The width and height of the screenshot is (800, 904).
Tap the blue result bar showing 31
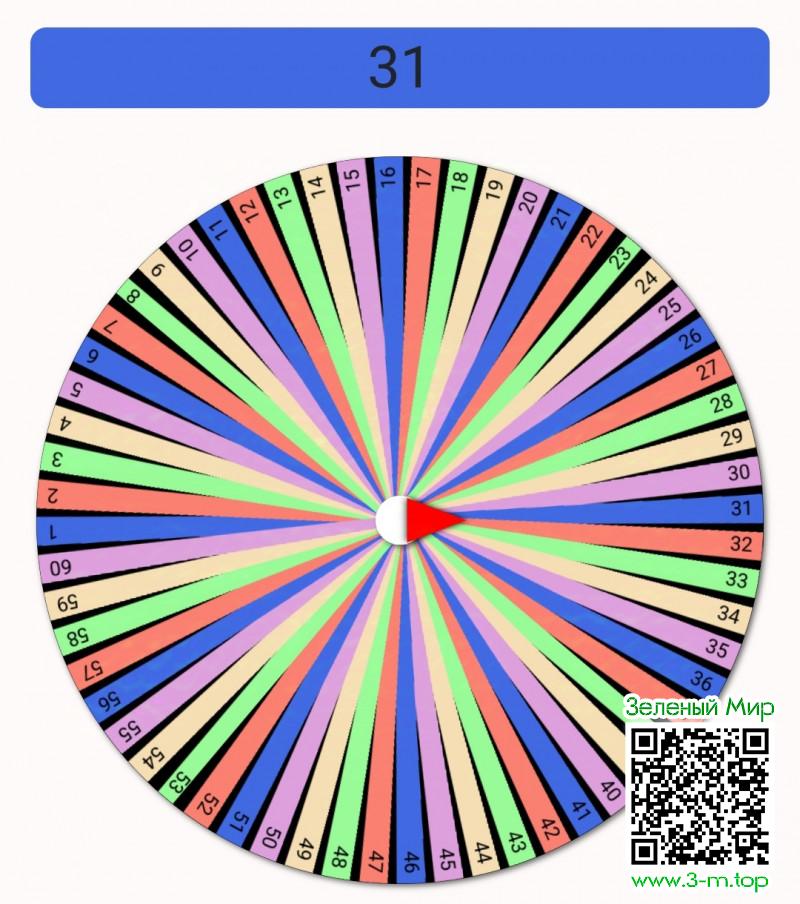pyautogui.click(x=399, y=67)
